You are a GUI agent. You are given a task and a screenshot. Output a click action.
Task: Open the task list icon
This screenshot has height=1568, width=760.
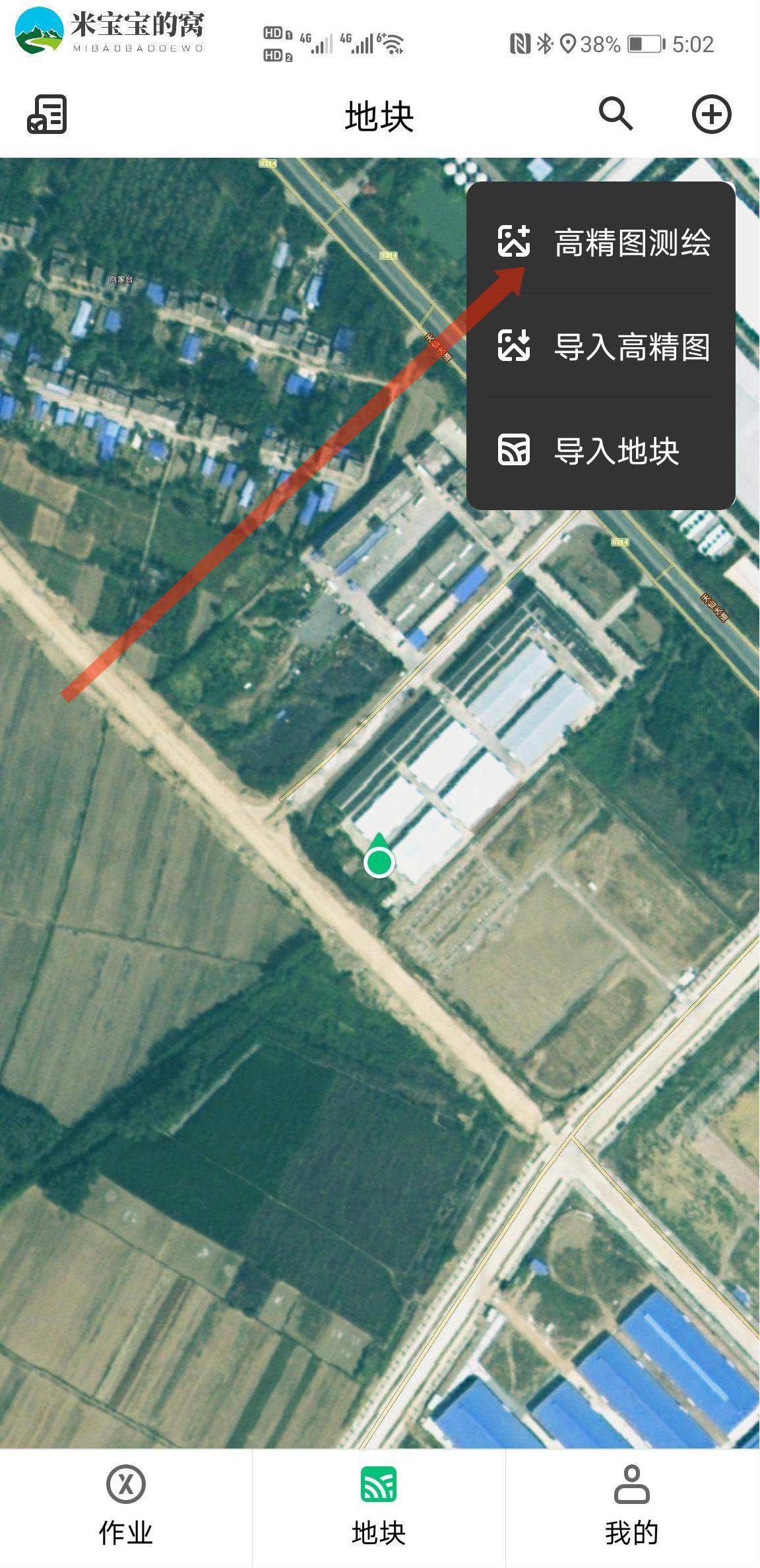click(47, 114)
